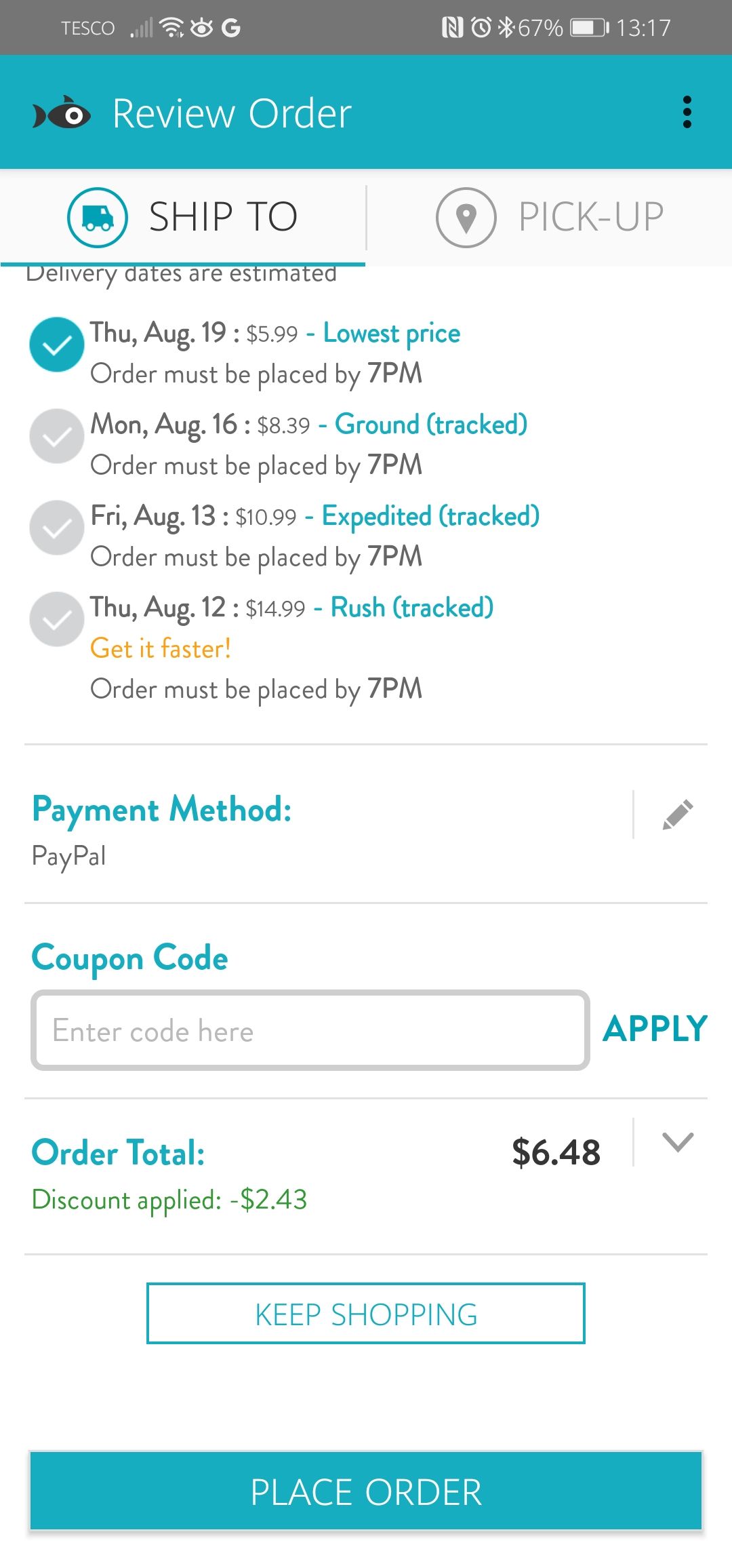Edit the payment method

677,815
